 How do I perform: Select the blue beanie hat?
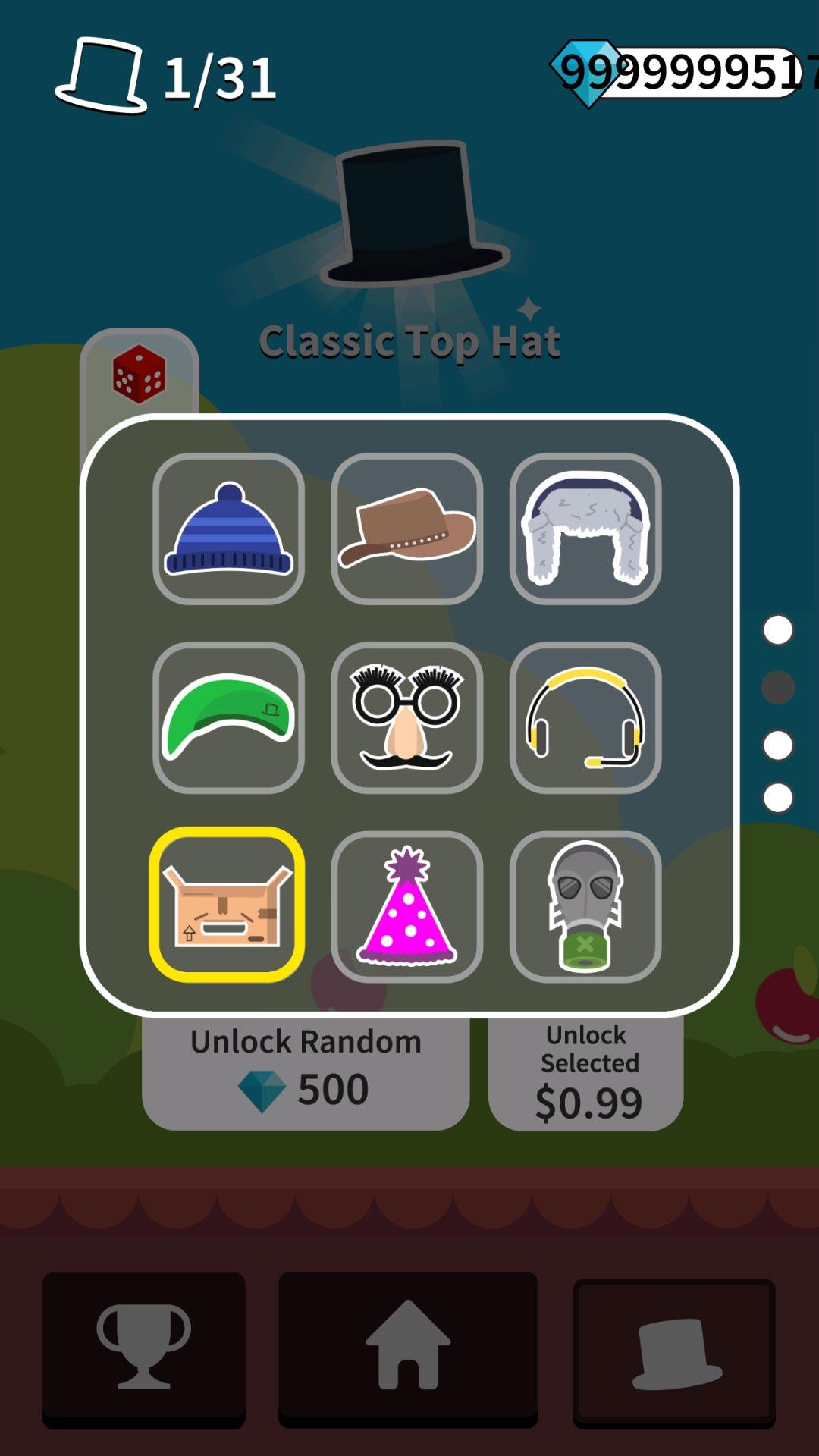[228, 529]
